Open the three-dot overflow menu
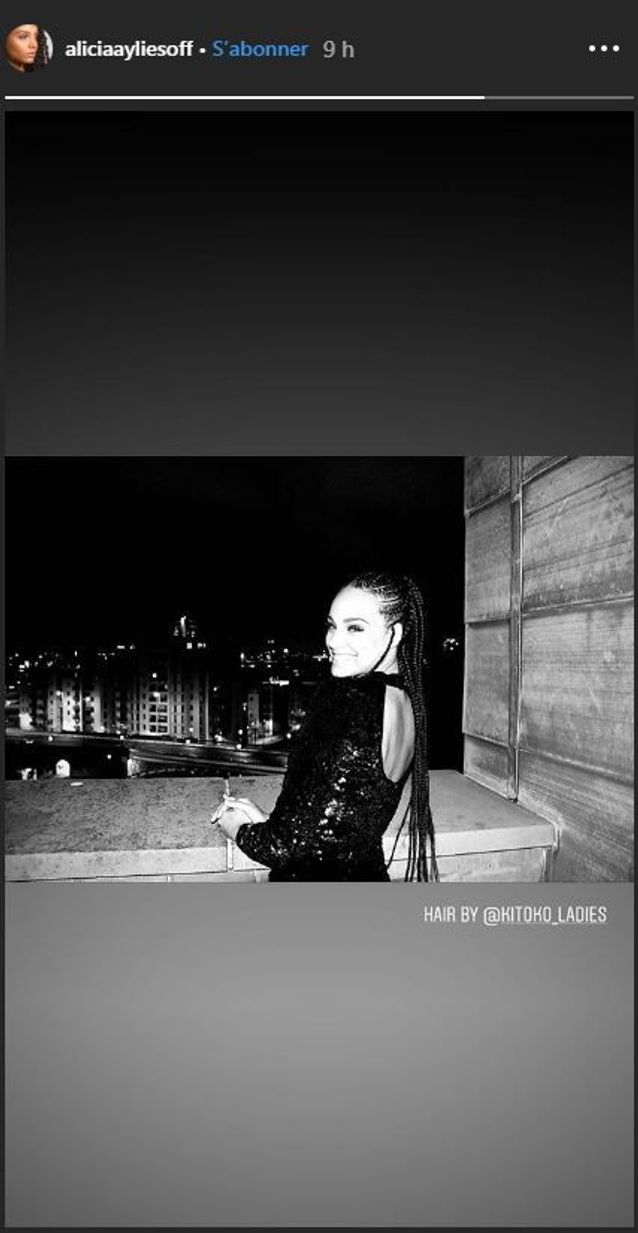 [x=604, y=49]
